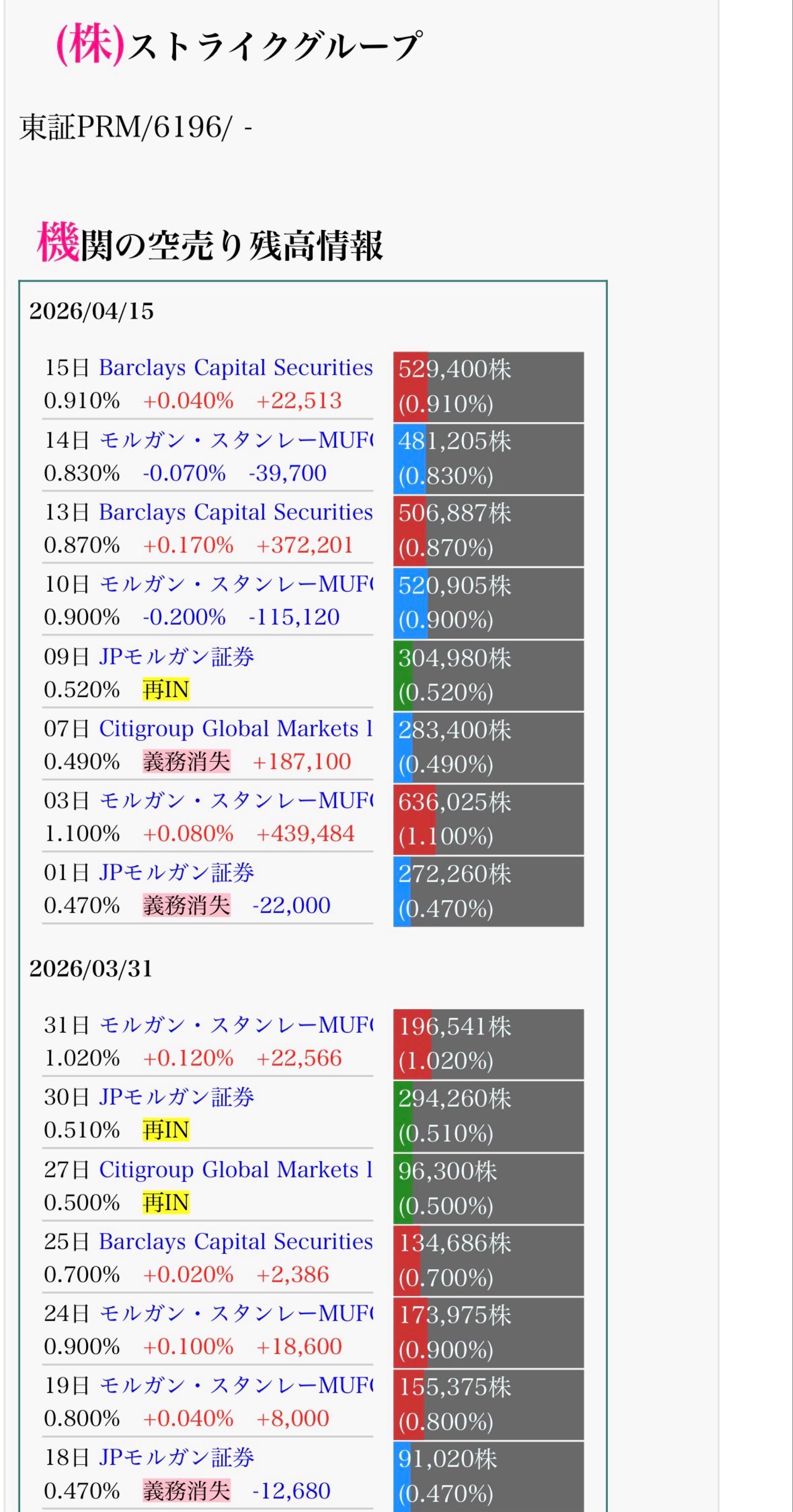Tap モルガン・スタンレーMUFG link on the 24日 row
This screenshot has width=793, height=1512.
point(235,1314)
